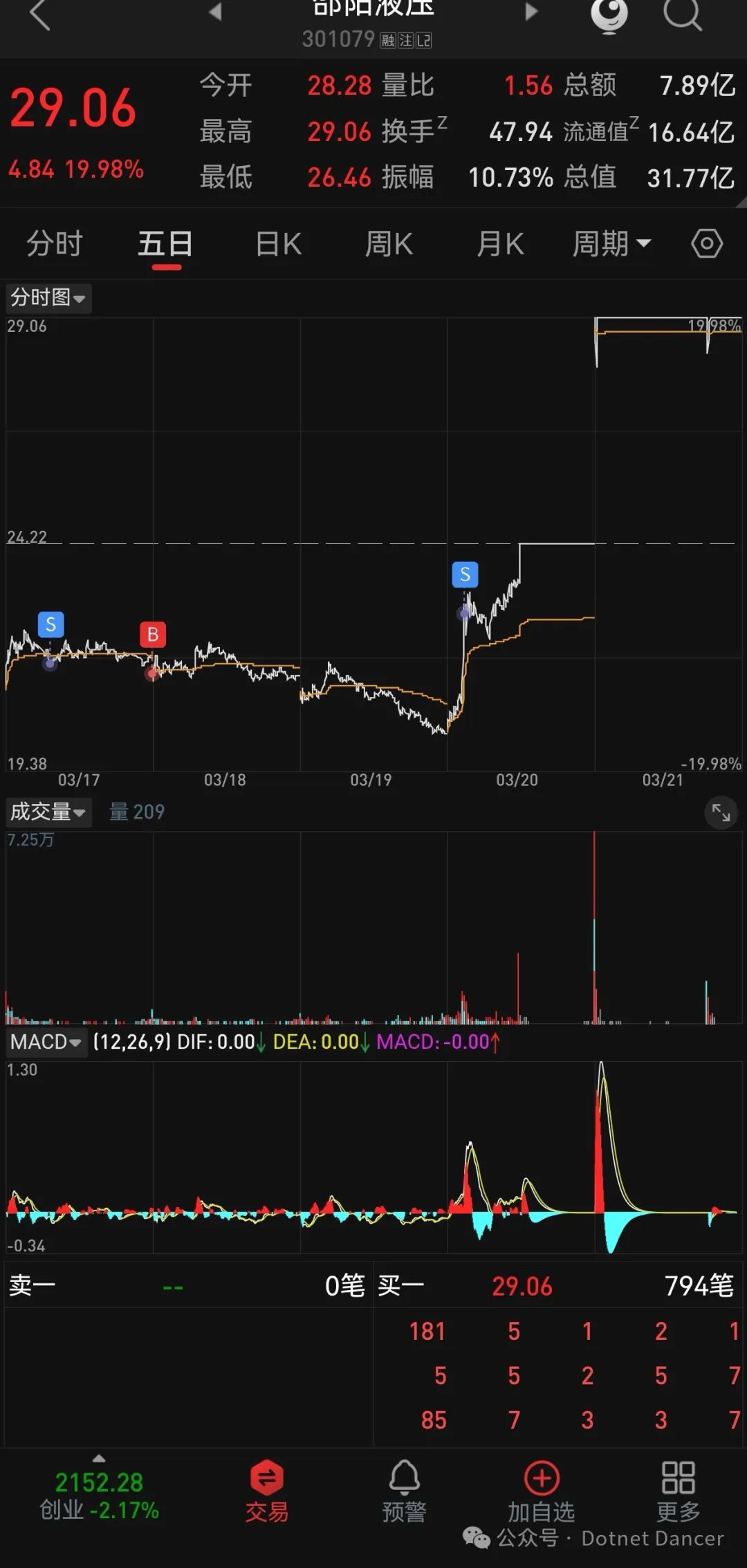Screen dimensions: 747x1568
Task: Select the 五日 chart tab
Action: 165,244
